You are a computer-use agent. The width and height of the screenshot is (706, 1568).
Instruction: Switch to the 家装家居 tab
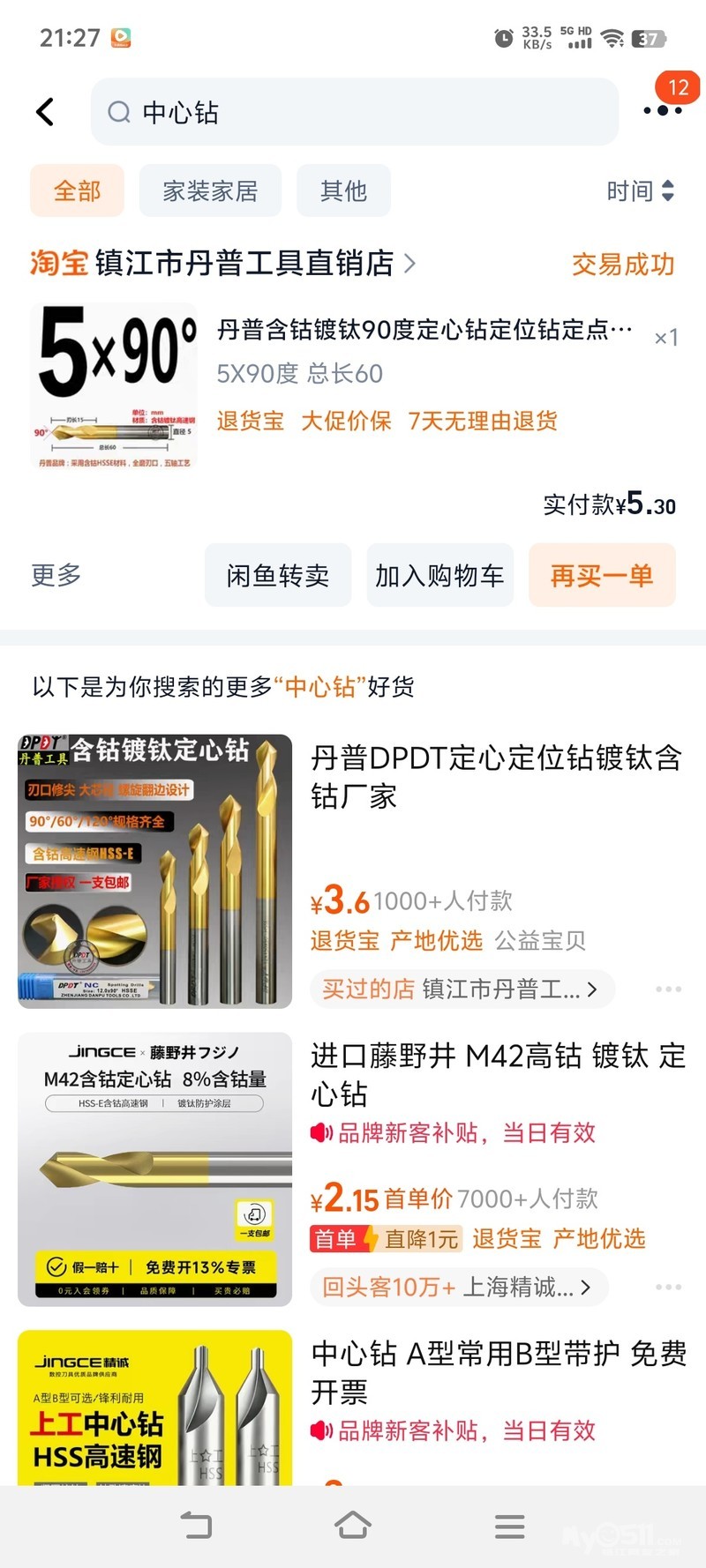210,190
